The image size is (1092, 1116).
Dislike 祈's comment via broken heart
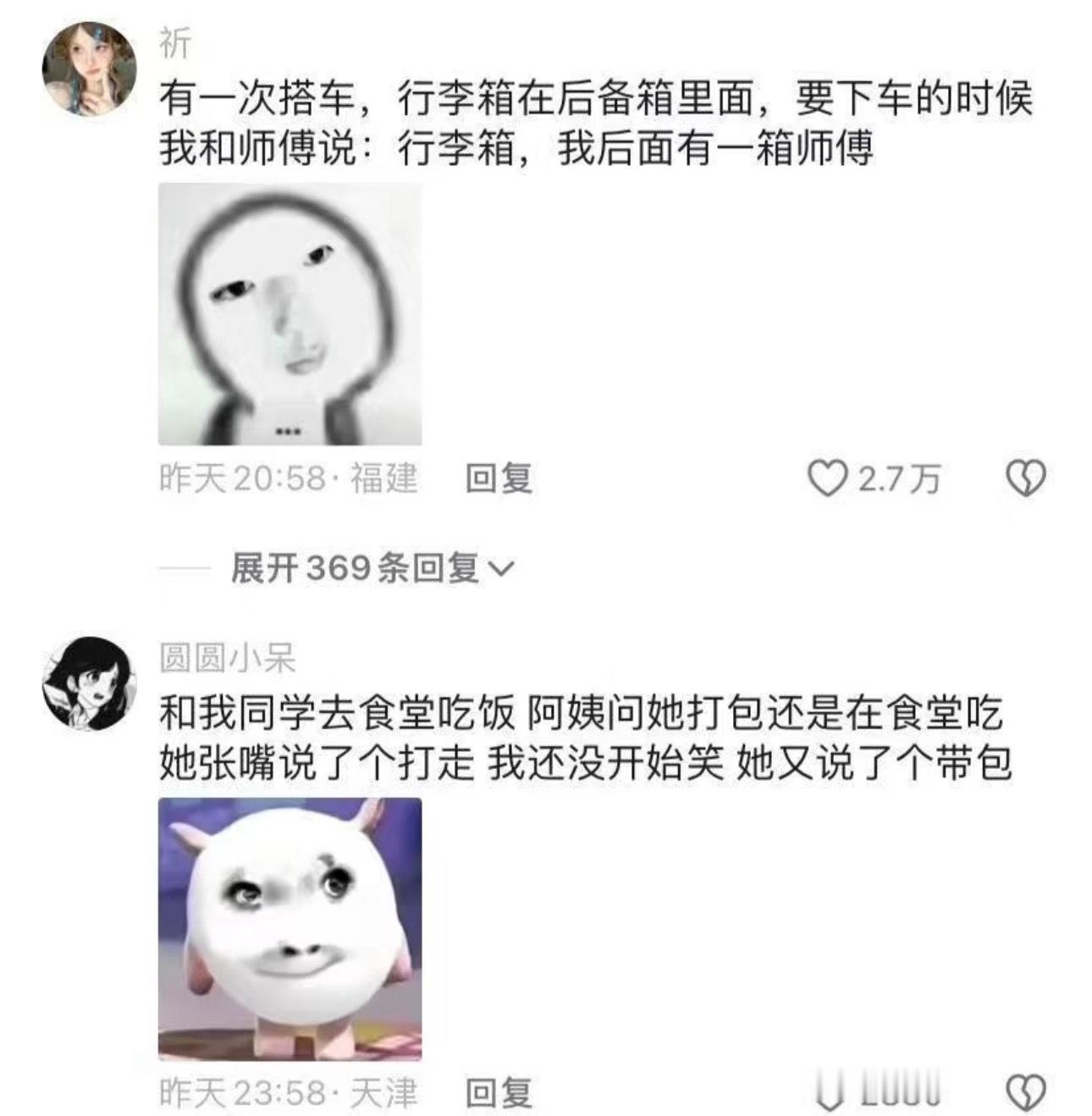tap(1025, 478)
